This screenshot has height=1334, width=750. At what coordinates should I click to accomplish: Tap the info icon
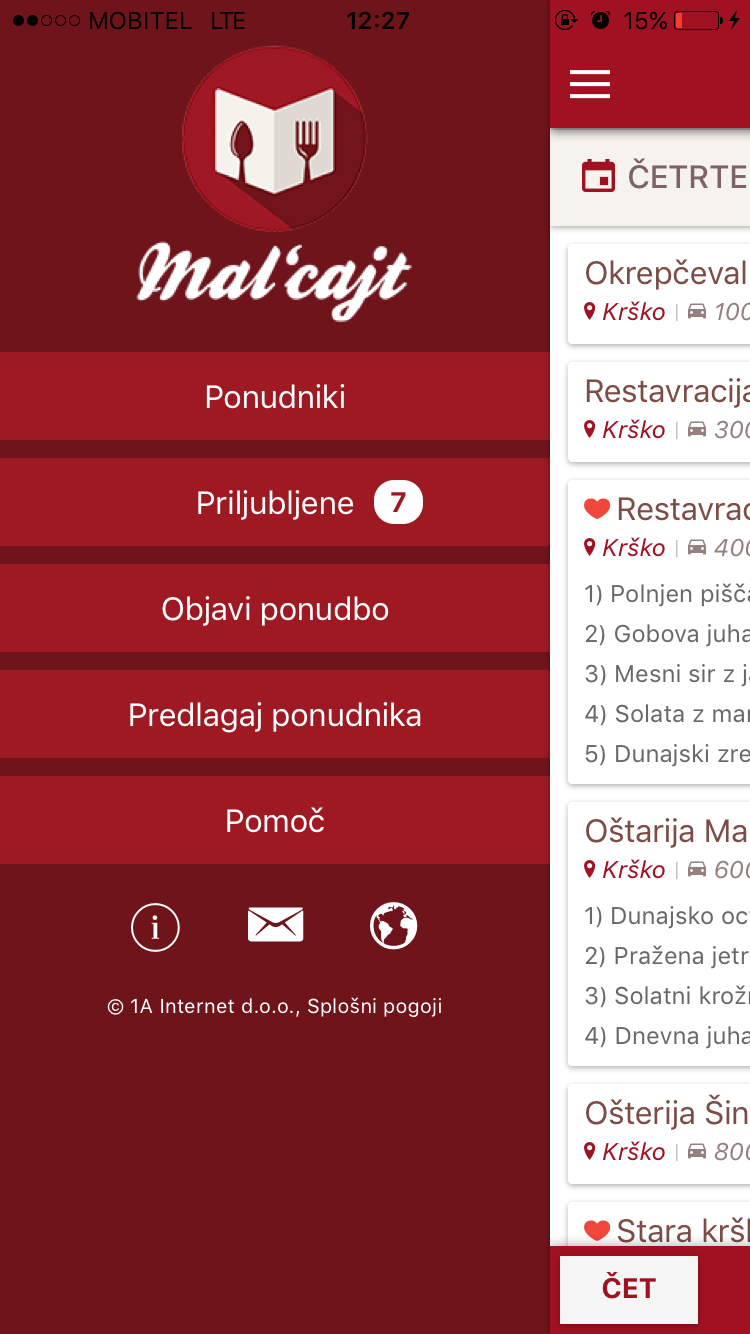[155, 927]
